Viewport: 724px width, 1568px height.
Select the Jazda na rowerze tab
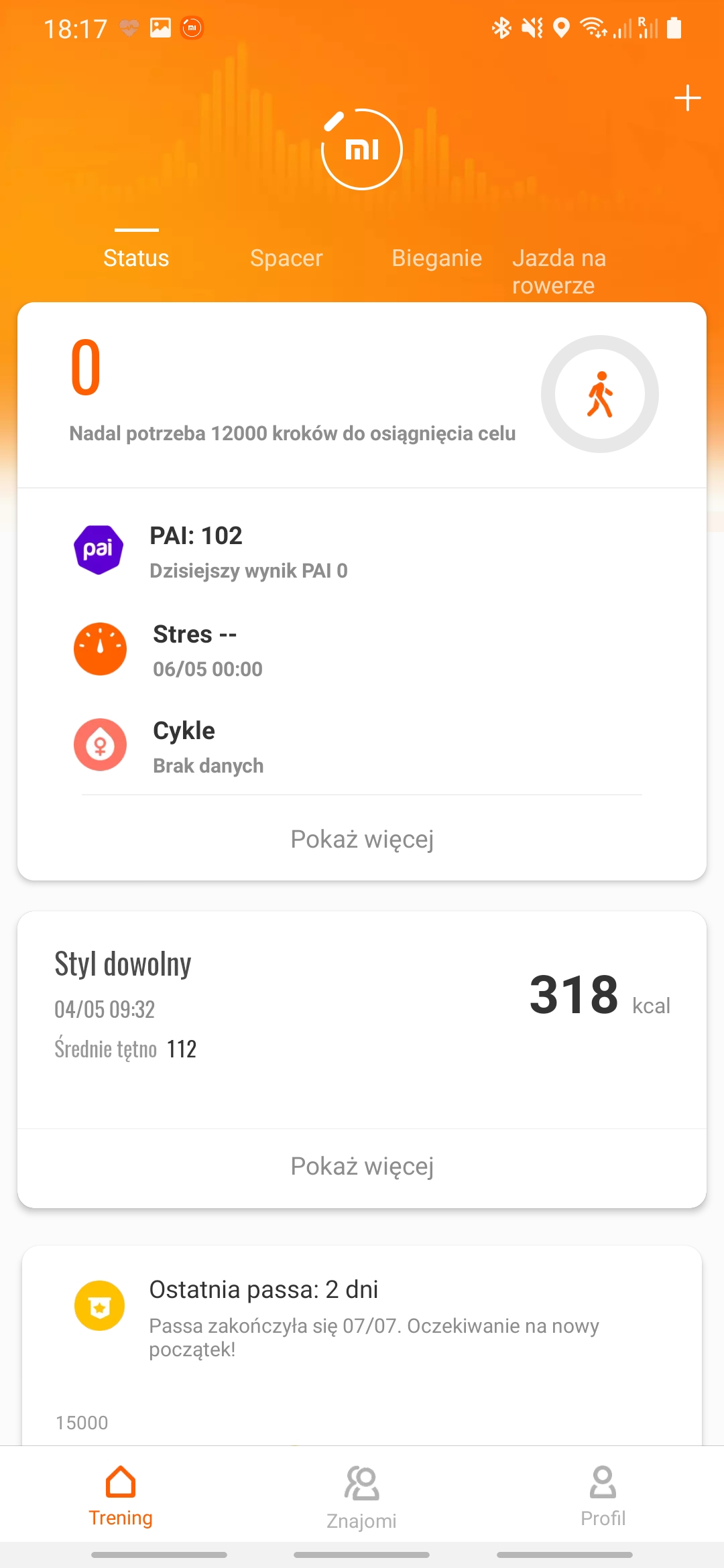[x=558, y=271]
